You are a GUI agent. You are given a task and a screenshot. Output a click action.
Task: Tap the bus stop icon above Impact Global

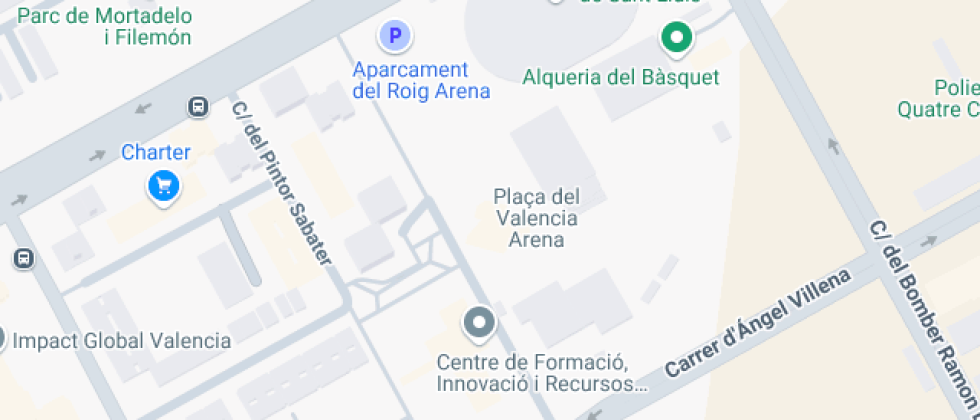point(23,258)
